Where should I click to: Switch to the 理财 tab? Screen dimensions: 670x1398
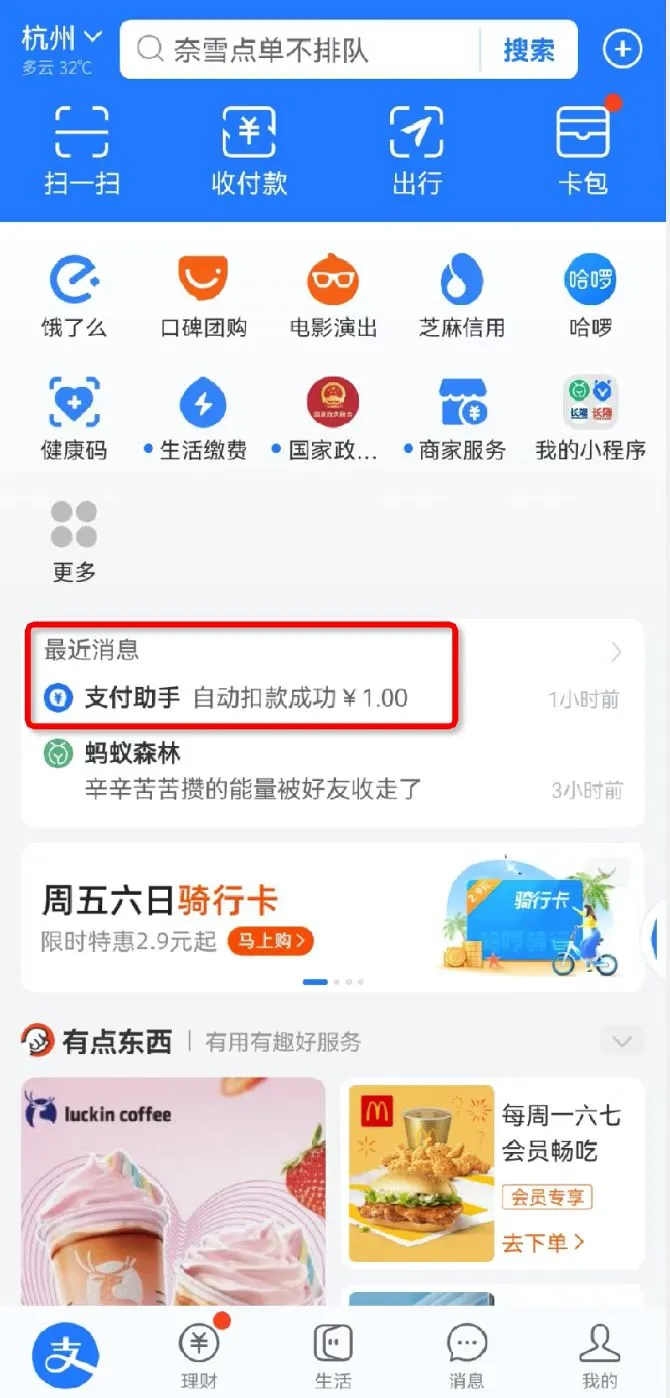198,1354
